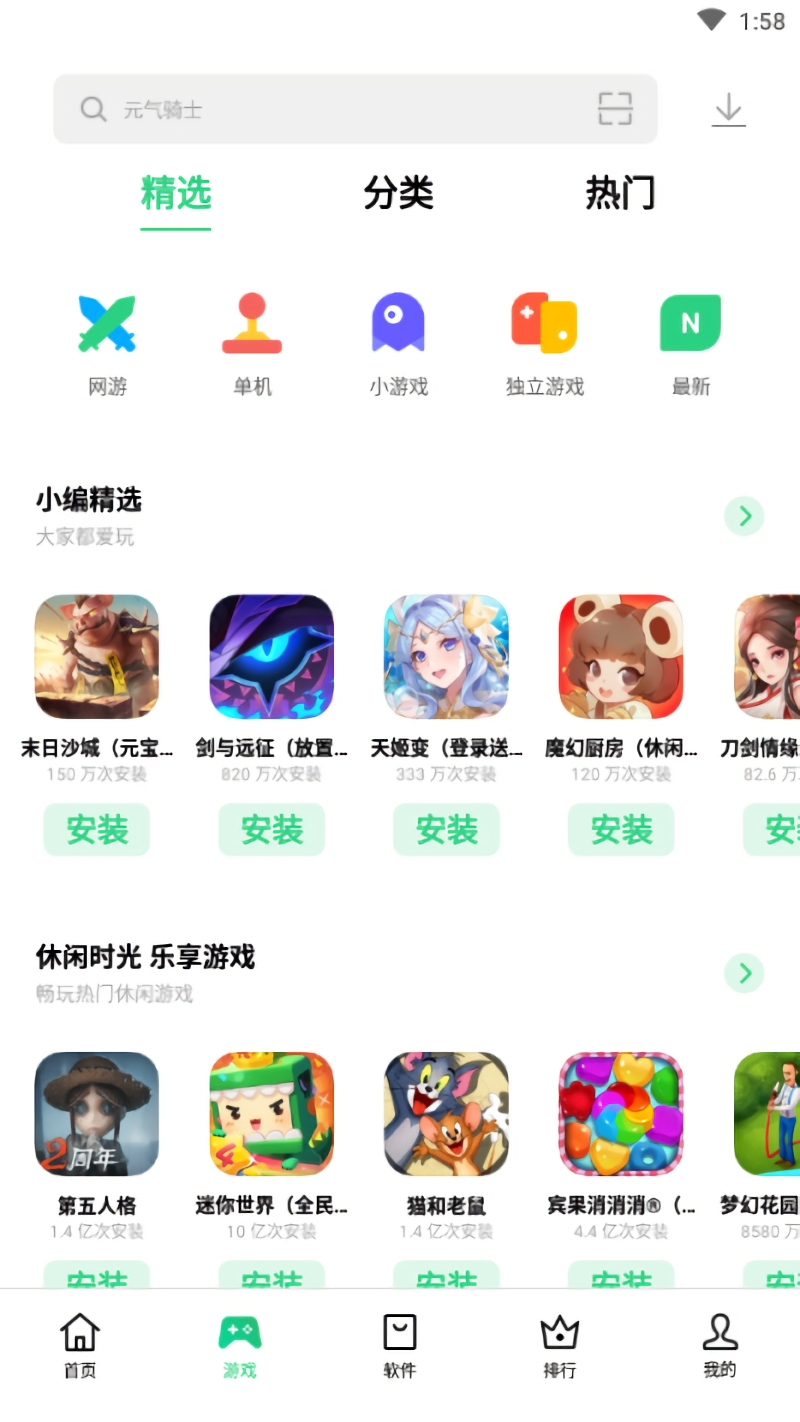
Task: Expand the 小编精选 section arrow
Action: click(x=744, y=516)
